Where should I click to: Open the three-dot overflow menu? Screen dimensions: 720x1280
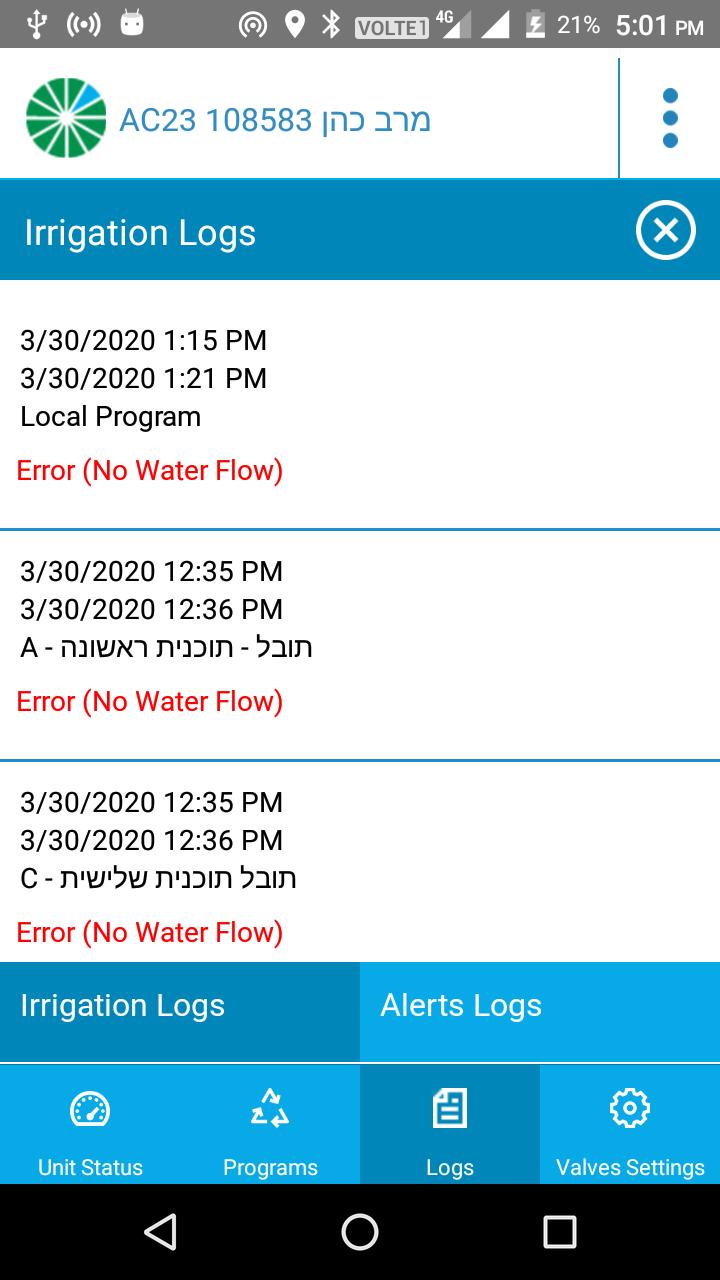[x=670, y=118]
